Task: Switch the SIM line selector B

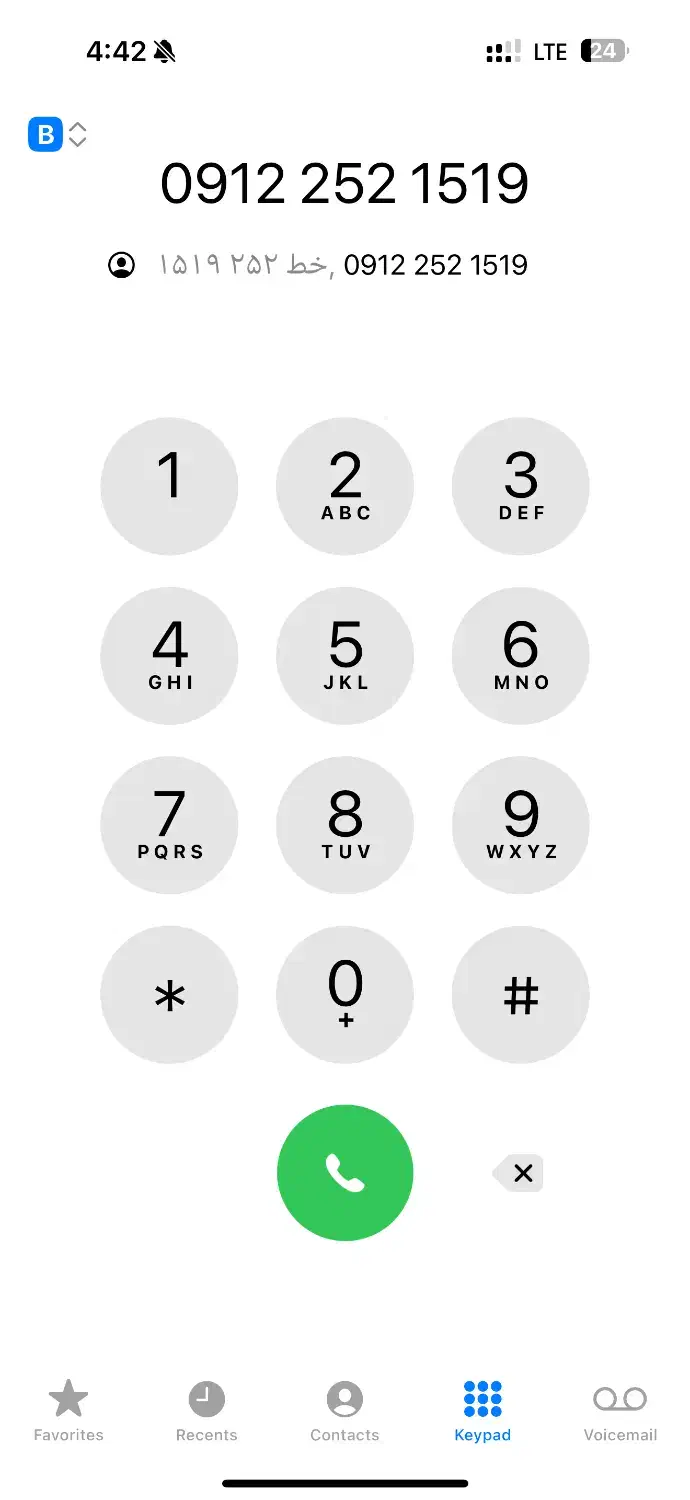Action: [x=57, y=134]
